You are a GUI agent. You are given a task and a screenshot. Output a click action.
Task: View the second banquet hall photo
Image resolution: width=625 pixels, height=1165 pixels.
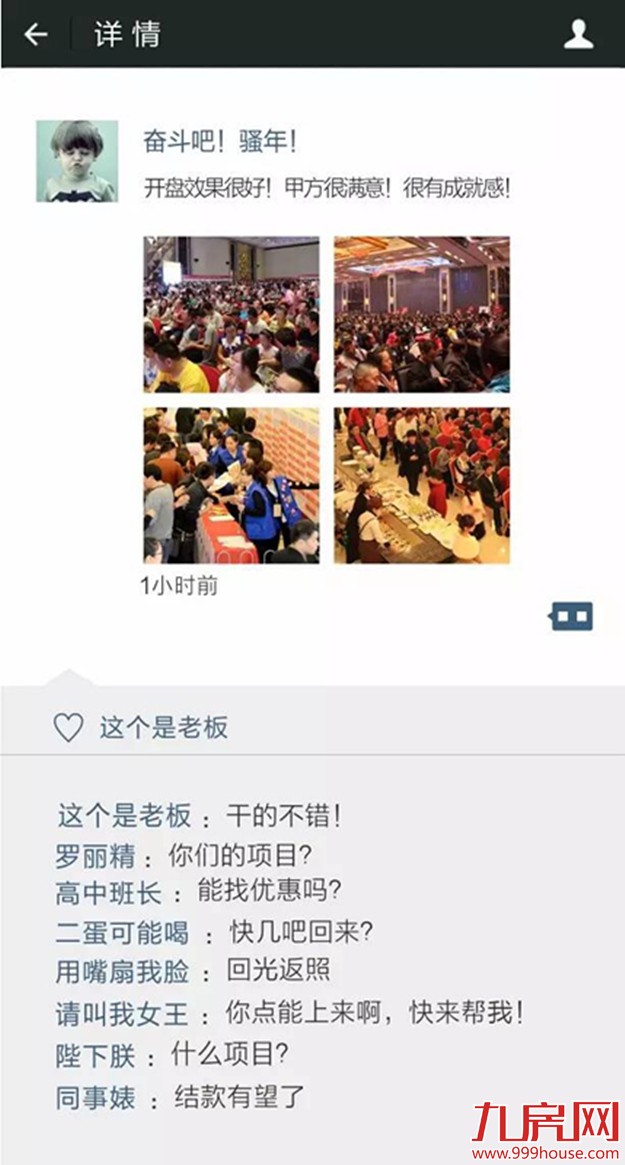pyautogui.click(x=421, y=314)
